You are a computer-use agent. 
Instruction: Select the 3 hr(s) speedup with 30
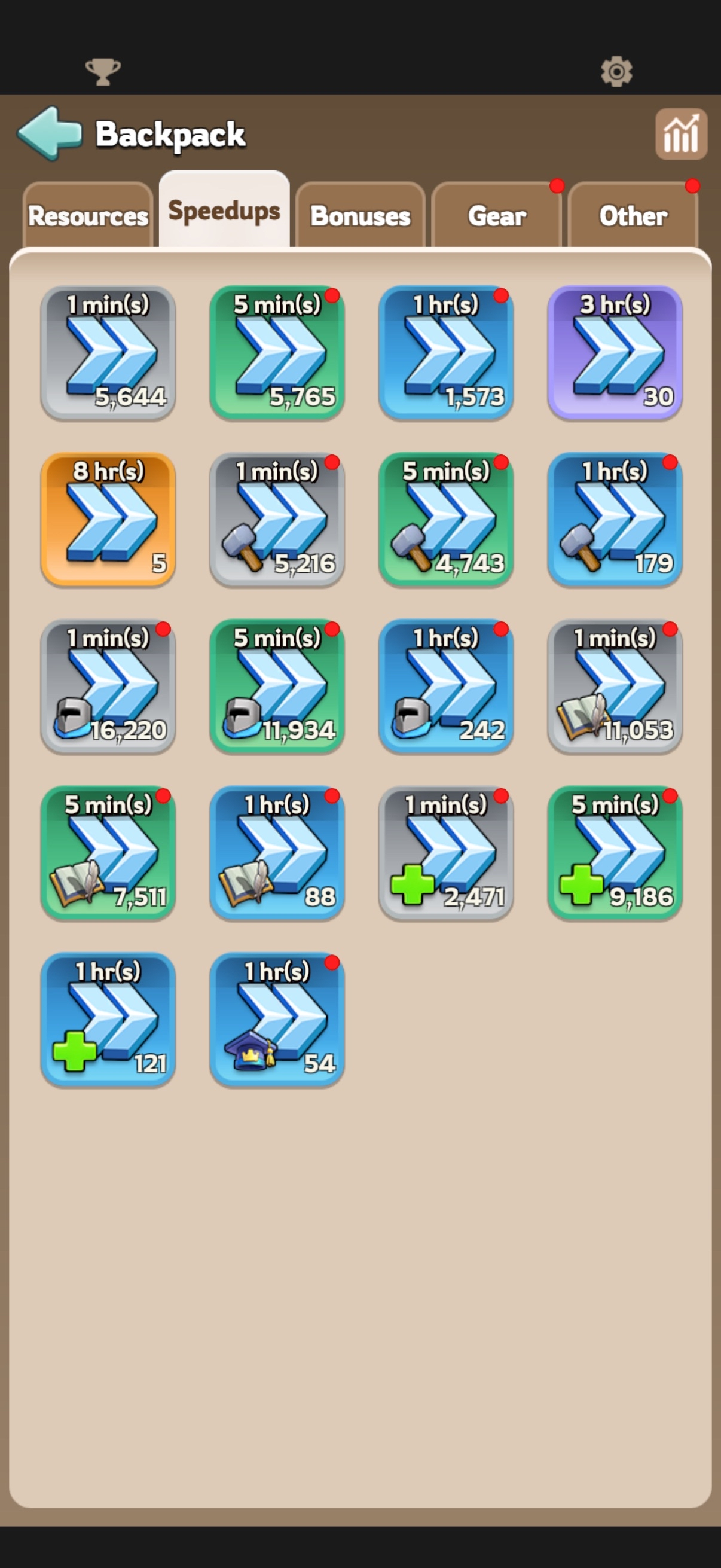coord(615,353)
